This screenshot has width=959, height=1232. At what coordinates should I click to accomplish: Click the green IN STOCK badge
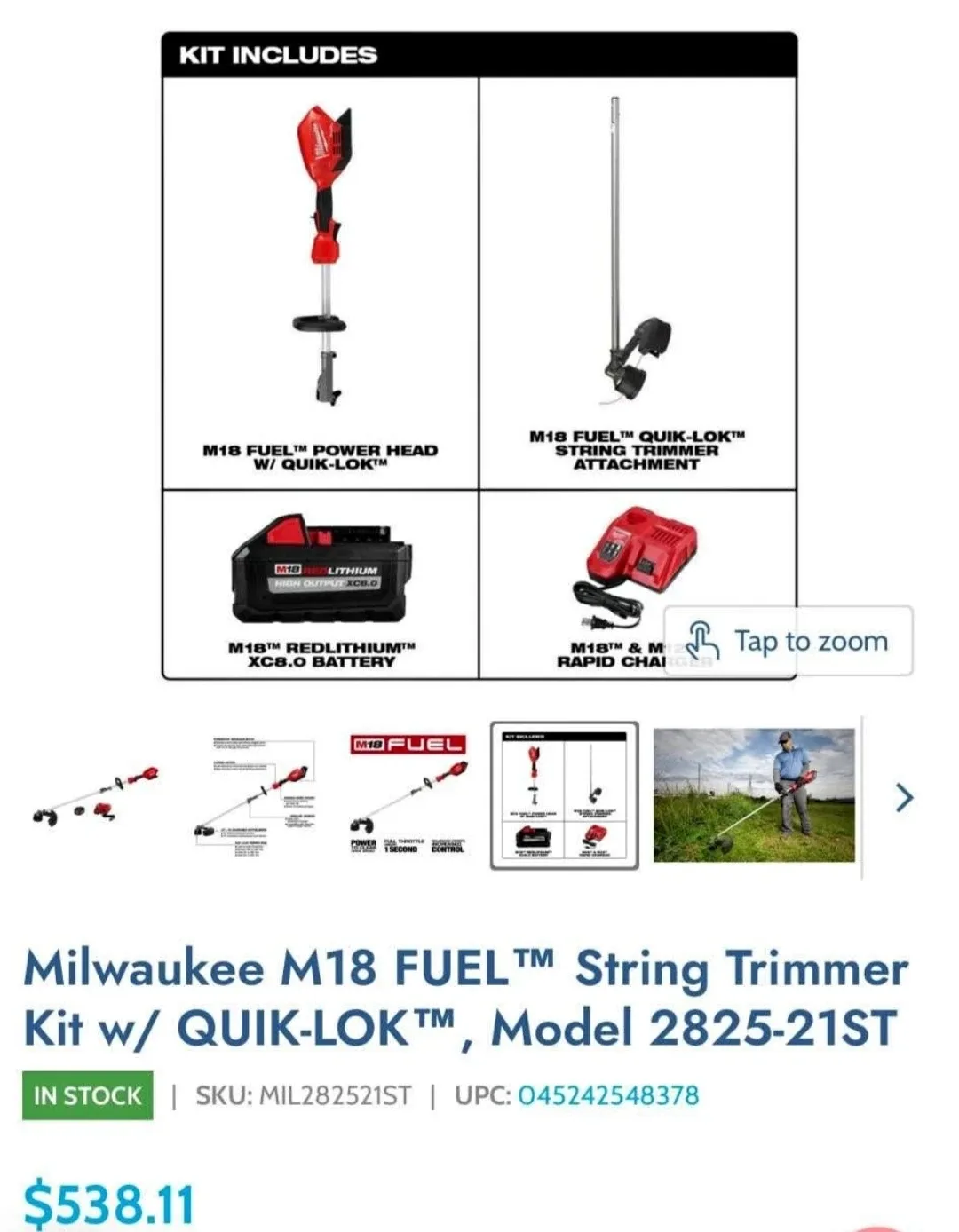[86, 1095]
